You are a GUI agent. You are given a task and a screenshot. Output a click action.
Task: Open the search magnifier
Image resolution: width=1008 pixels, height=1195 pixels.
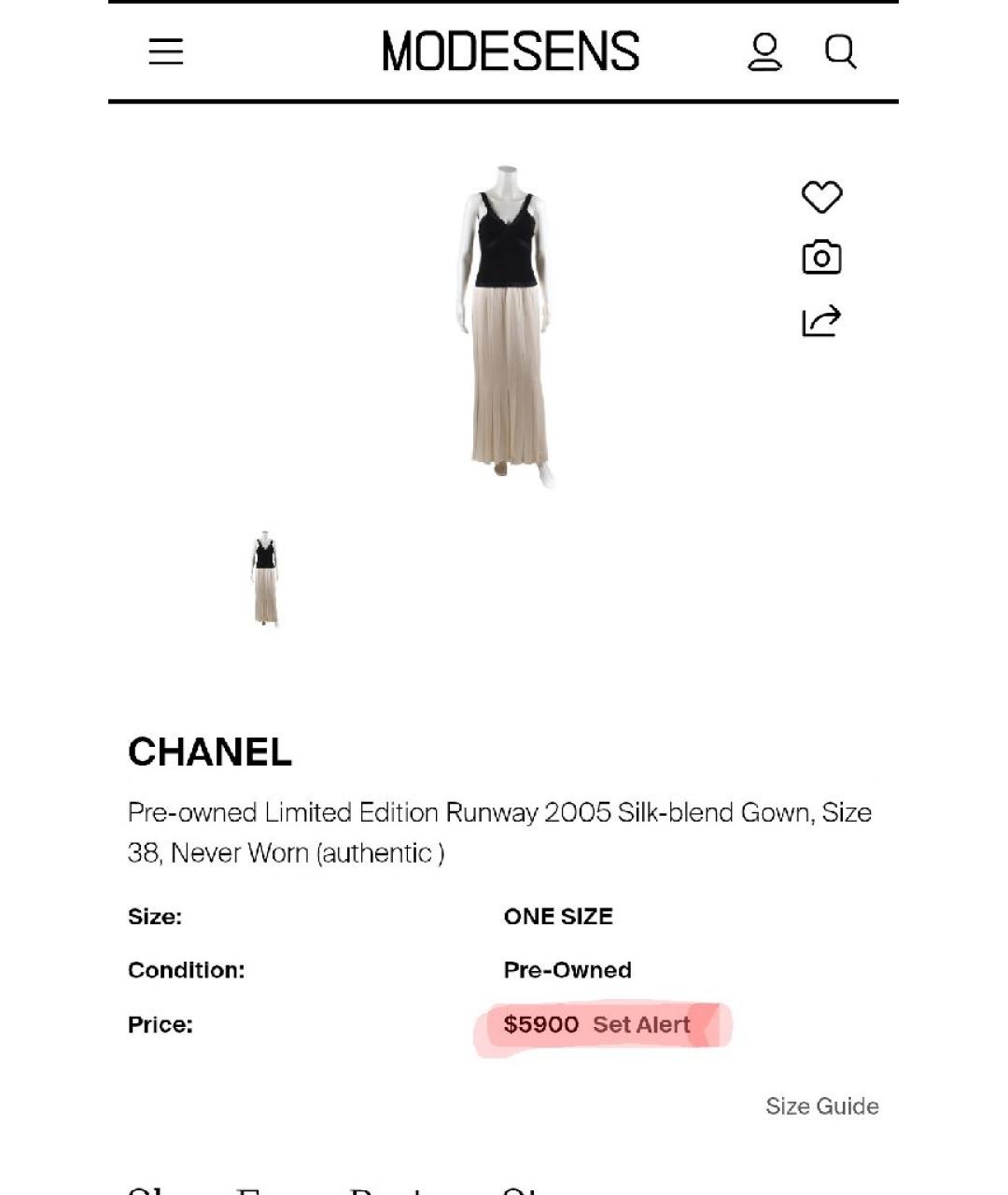pyautogui.click(x=840, y=52)
